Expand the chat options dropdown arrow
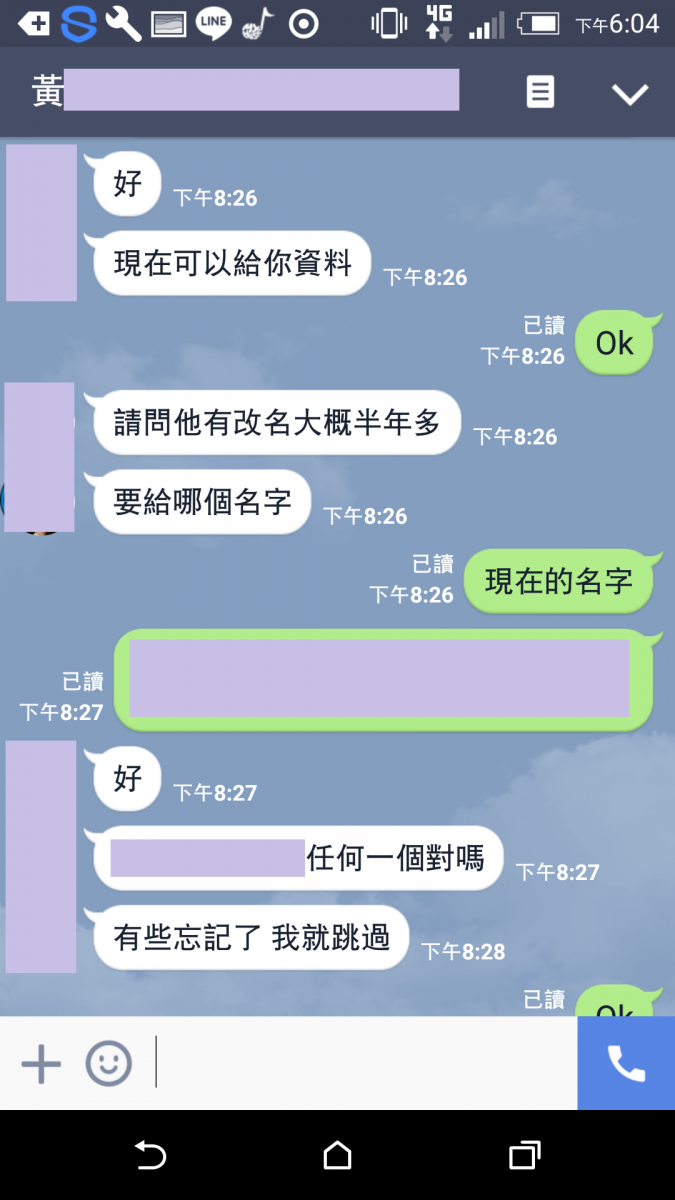675x1200 pixels. pyautogui.click(x=630, y=94)
